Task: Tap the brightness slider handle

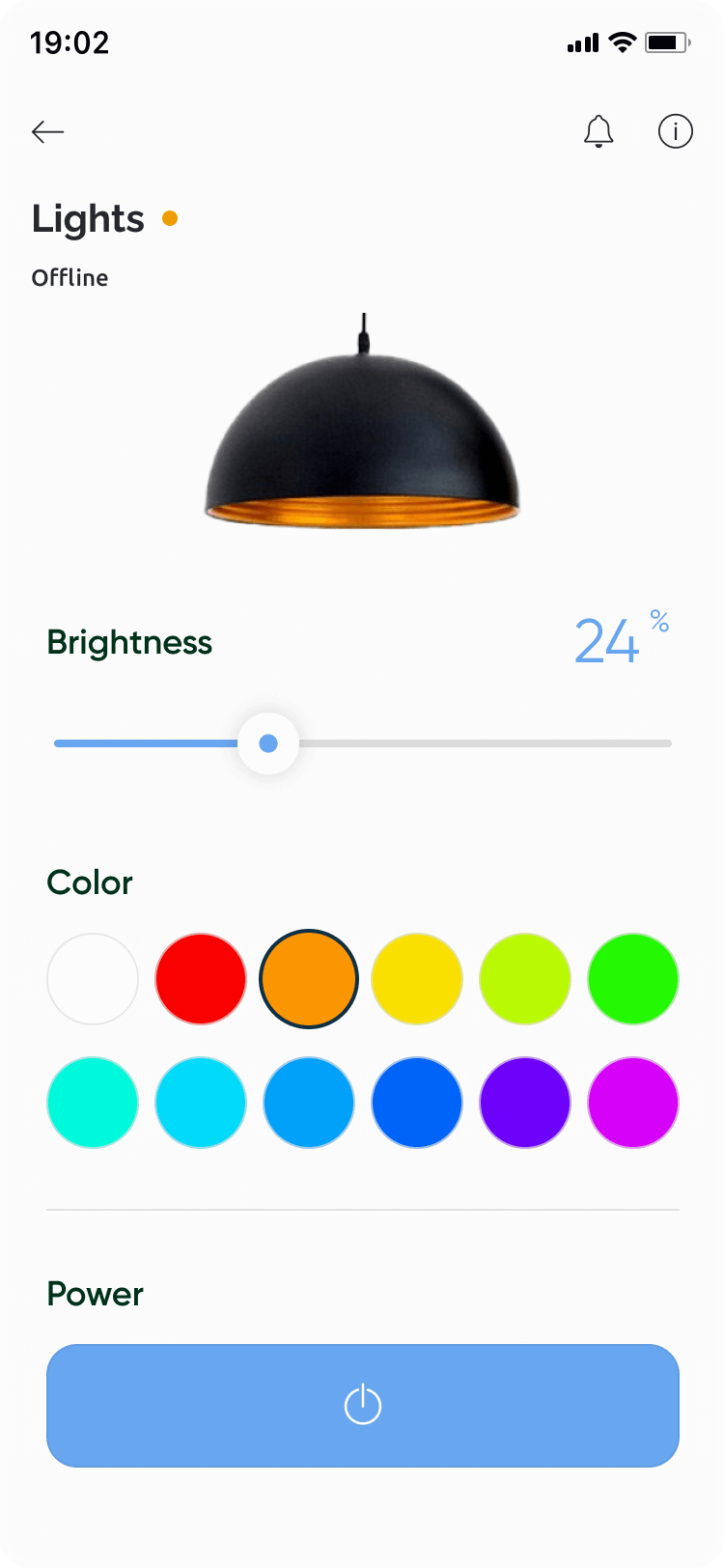Action: point(268,743)
